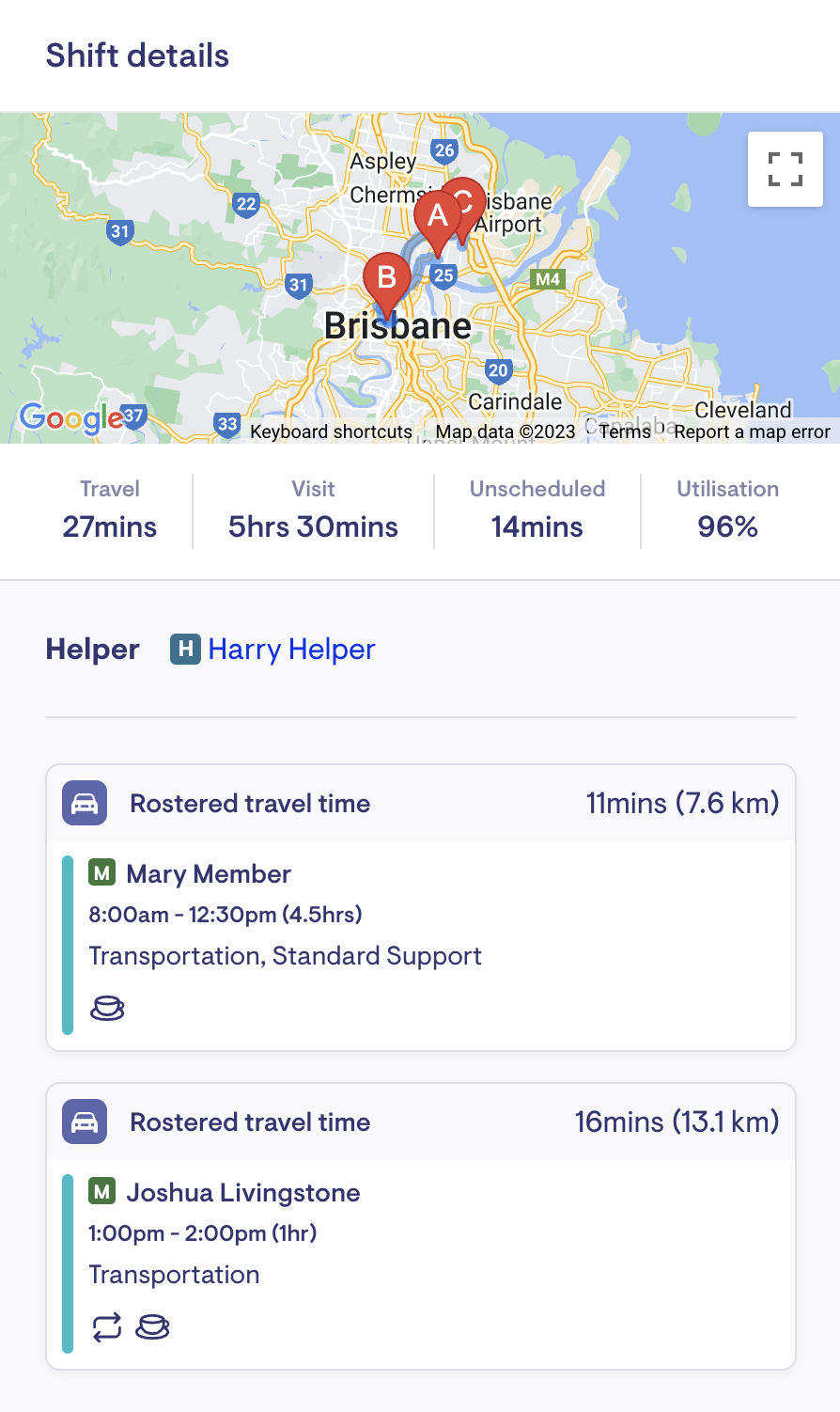Image resolution: width=840 pixels, height=1412 pixels.
Task: Open Harry Helper's profile link
Action: click(x=291, y=650)
